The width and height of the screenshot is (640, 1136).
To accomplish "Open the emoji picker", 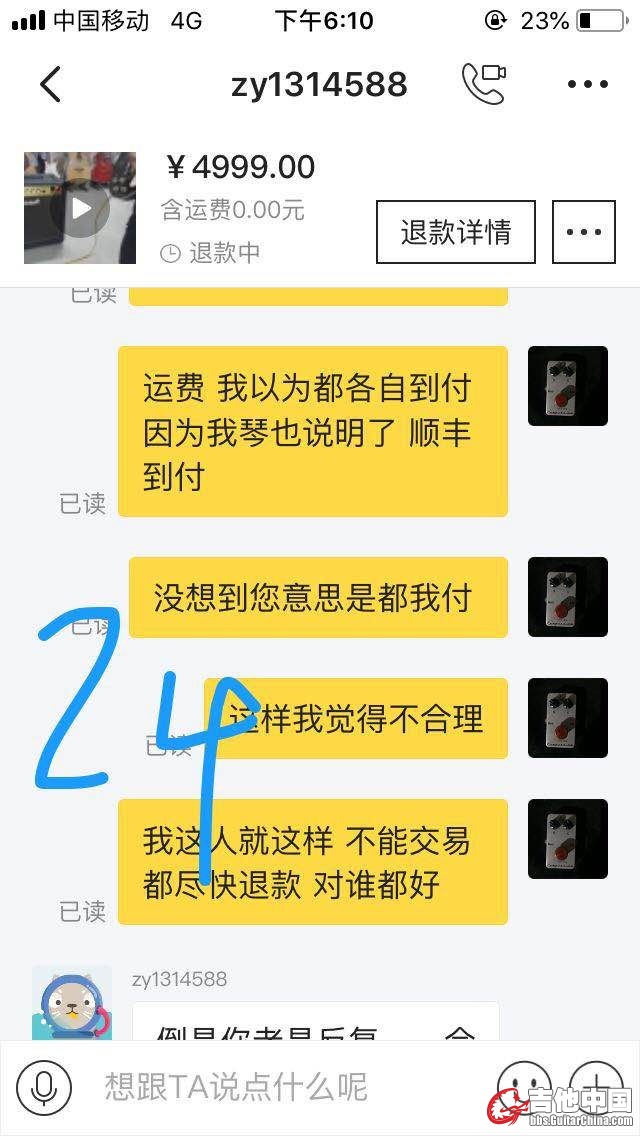I will coord(524,1086).
